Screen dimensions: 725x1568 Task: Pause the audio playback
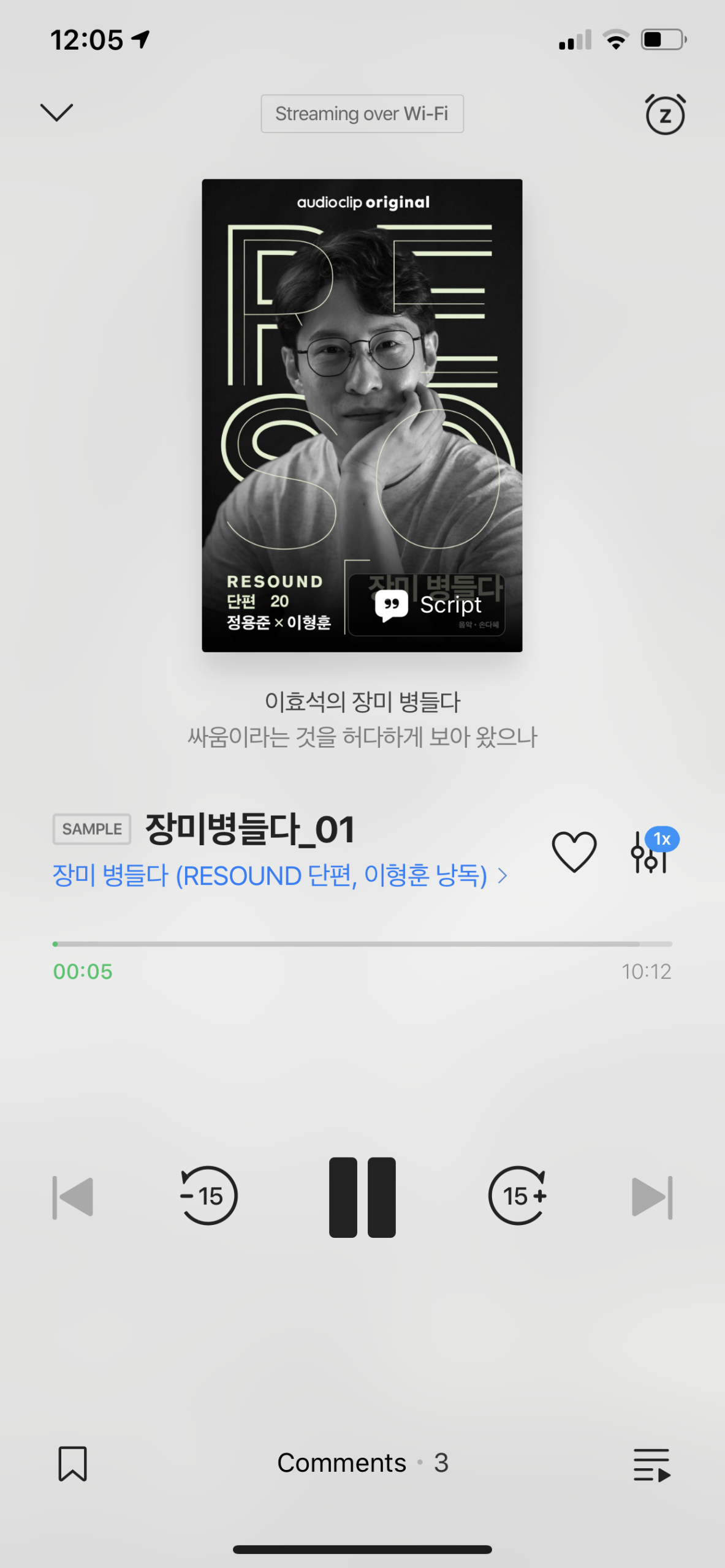[x=362, y=1197]
